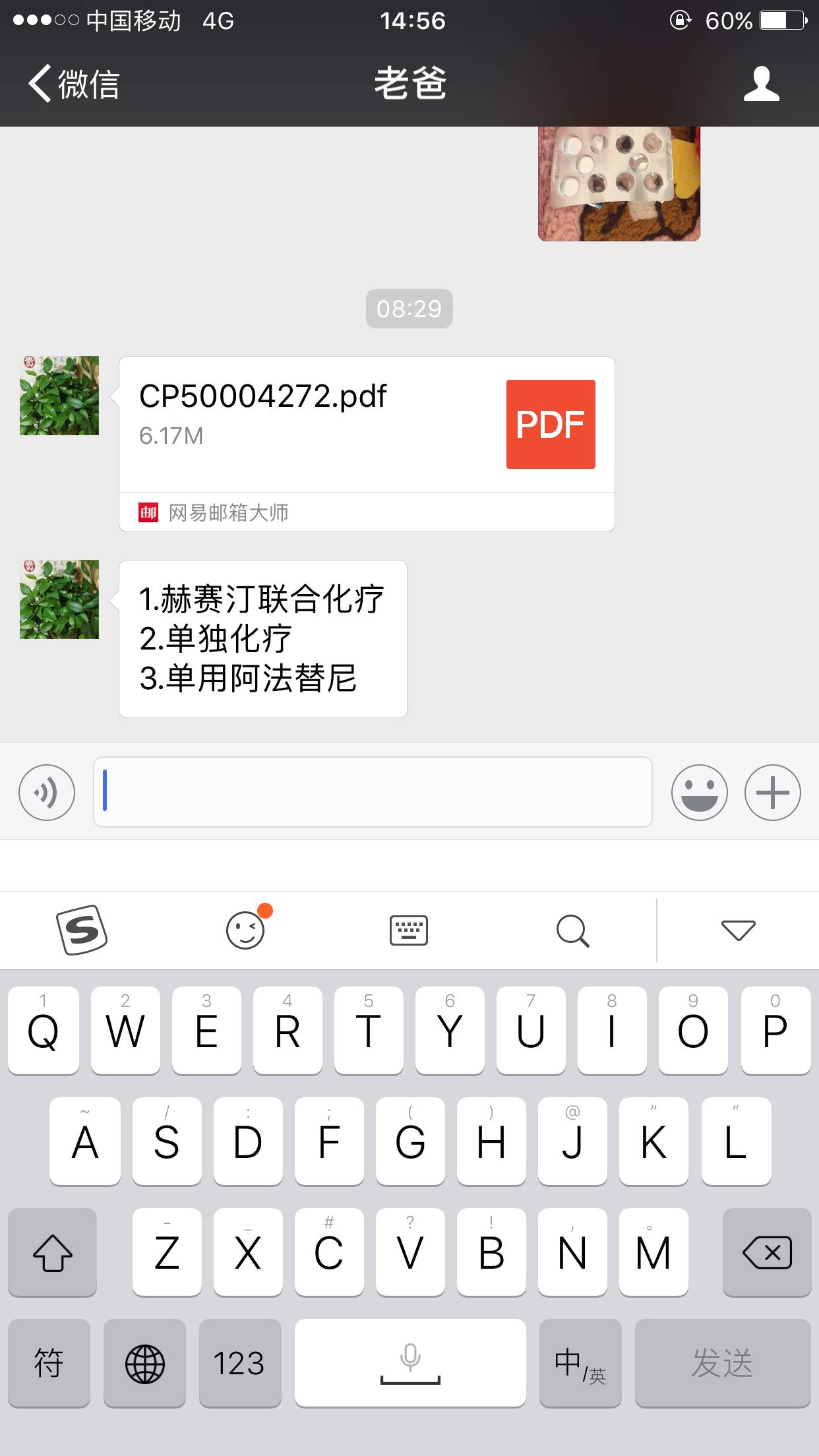Hide the keyboard with down arrow
The image size is (819, 1456).
point(738,930)
